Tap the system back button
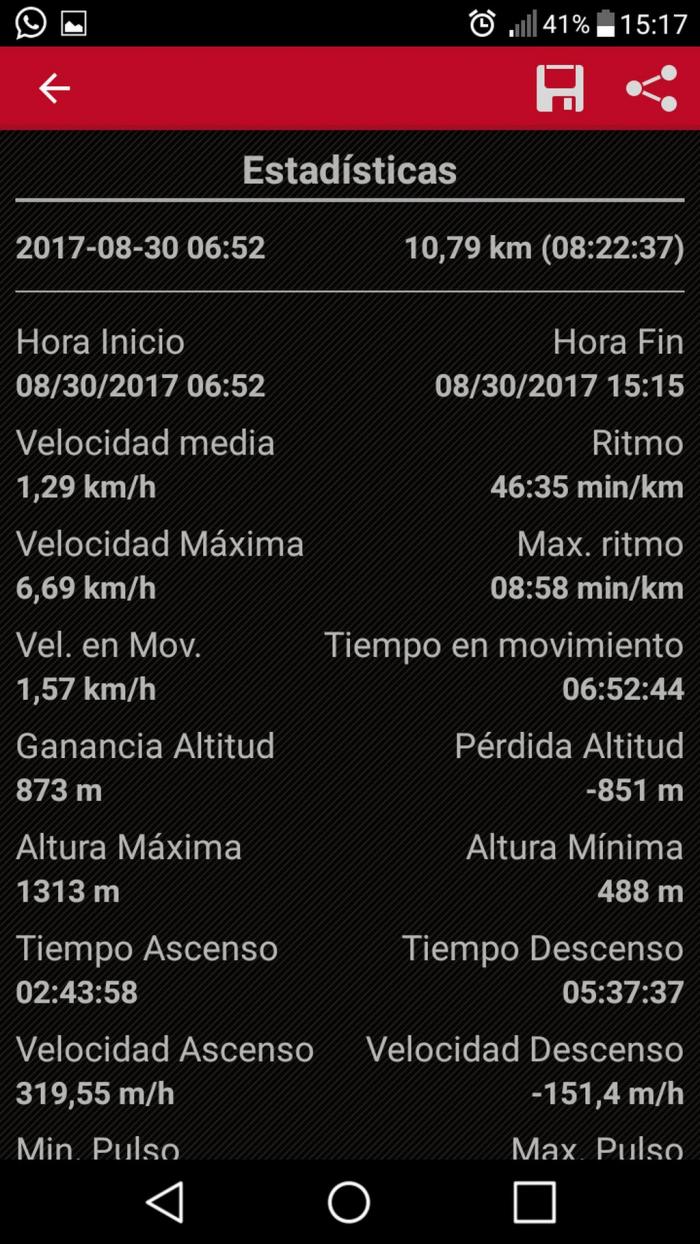700x1244 pixels. pyautogui.click(x=165, y=1201)
